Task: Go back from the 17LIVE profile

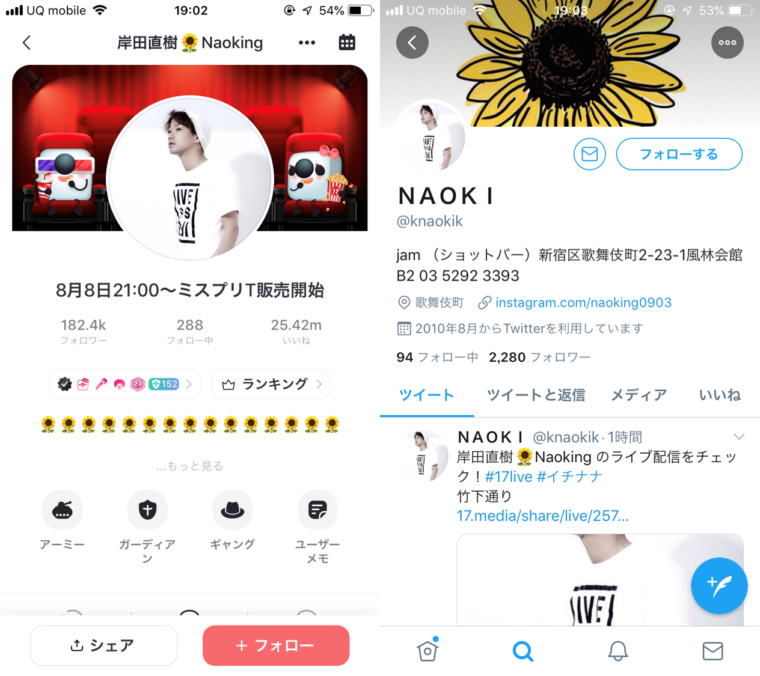Action: (x=27, y=43)
